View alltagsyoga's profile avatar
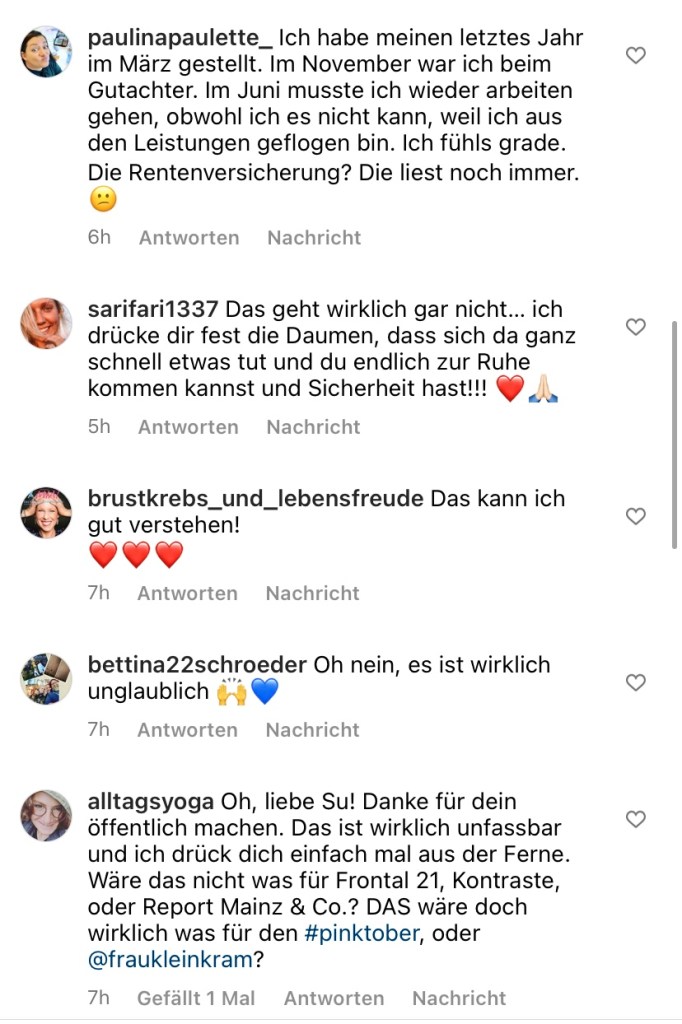Image resolution: width=682 pixels, height=1024 pixels. pyautogui.click(x=47, y=815)
